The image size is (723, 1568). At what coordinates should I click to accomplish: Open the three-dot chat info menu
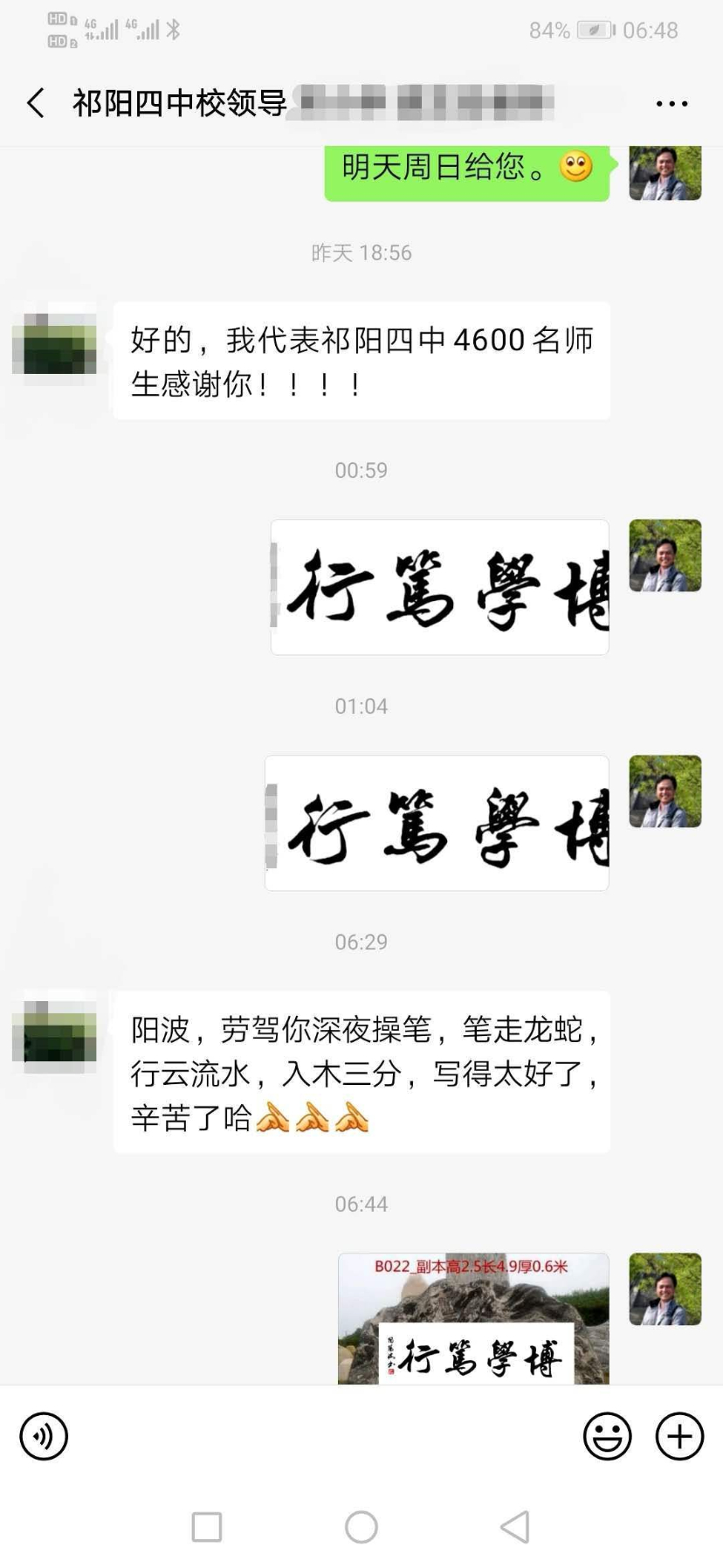point(671,103)
